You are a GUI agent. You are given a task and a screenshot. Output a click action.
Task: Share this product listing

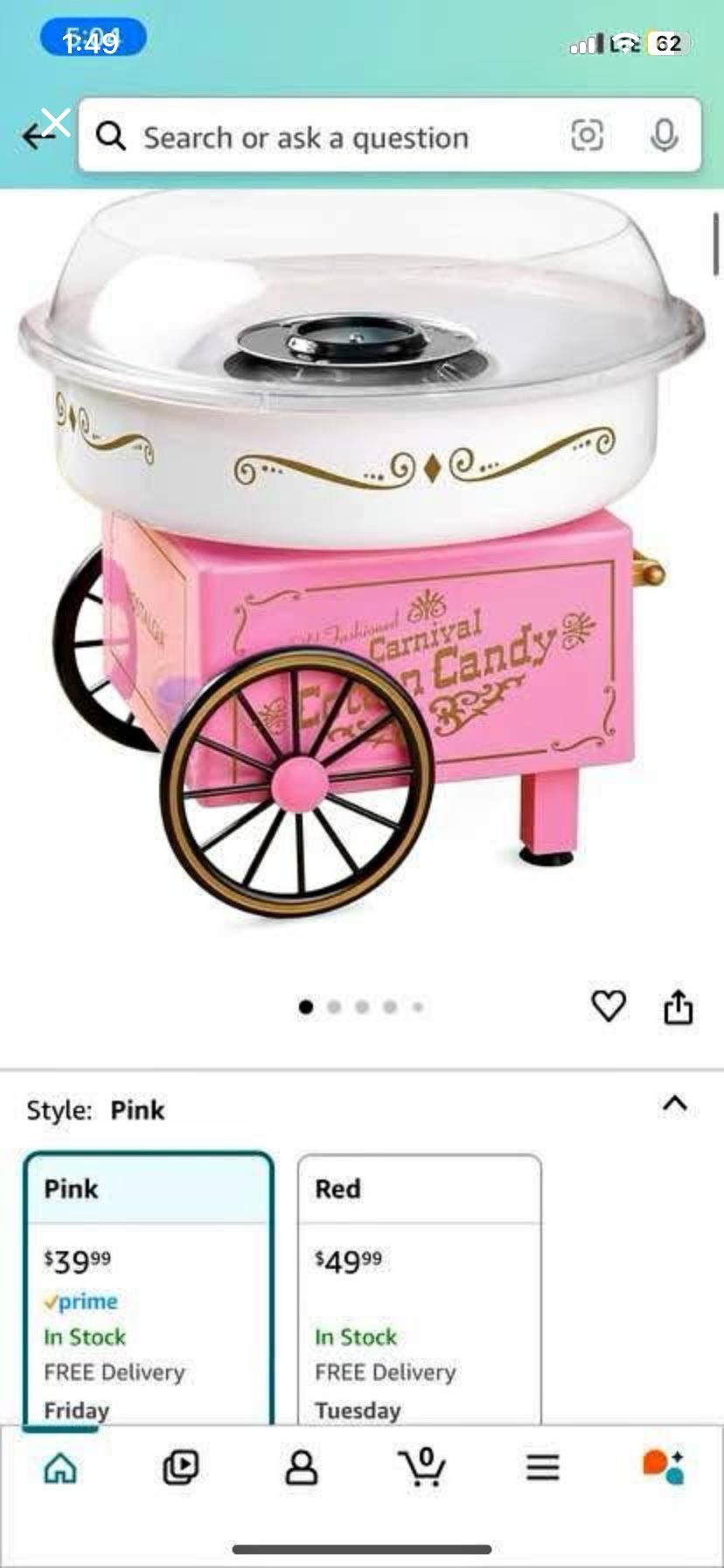click(x=678, y=1006)
